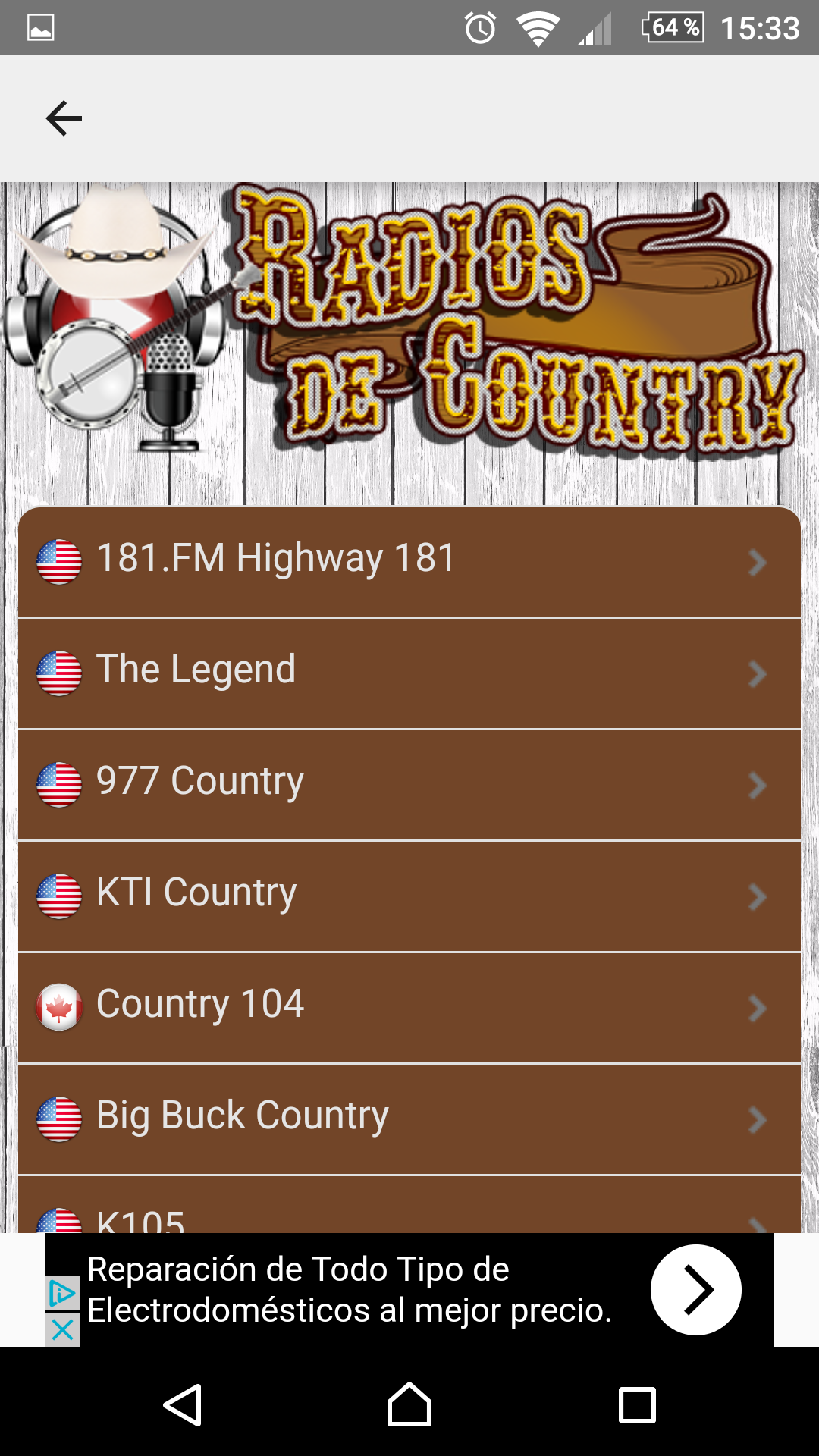This screenshot has height=1456, width=819.
Task: Tap the back arrow to leave the station list
Action: click(x=64, y=118)
